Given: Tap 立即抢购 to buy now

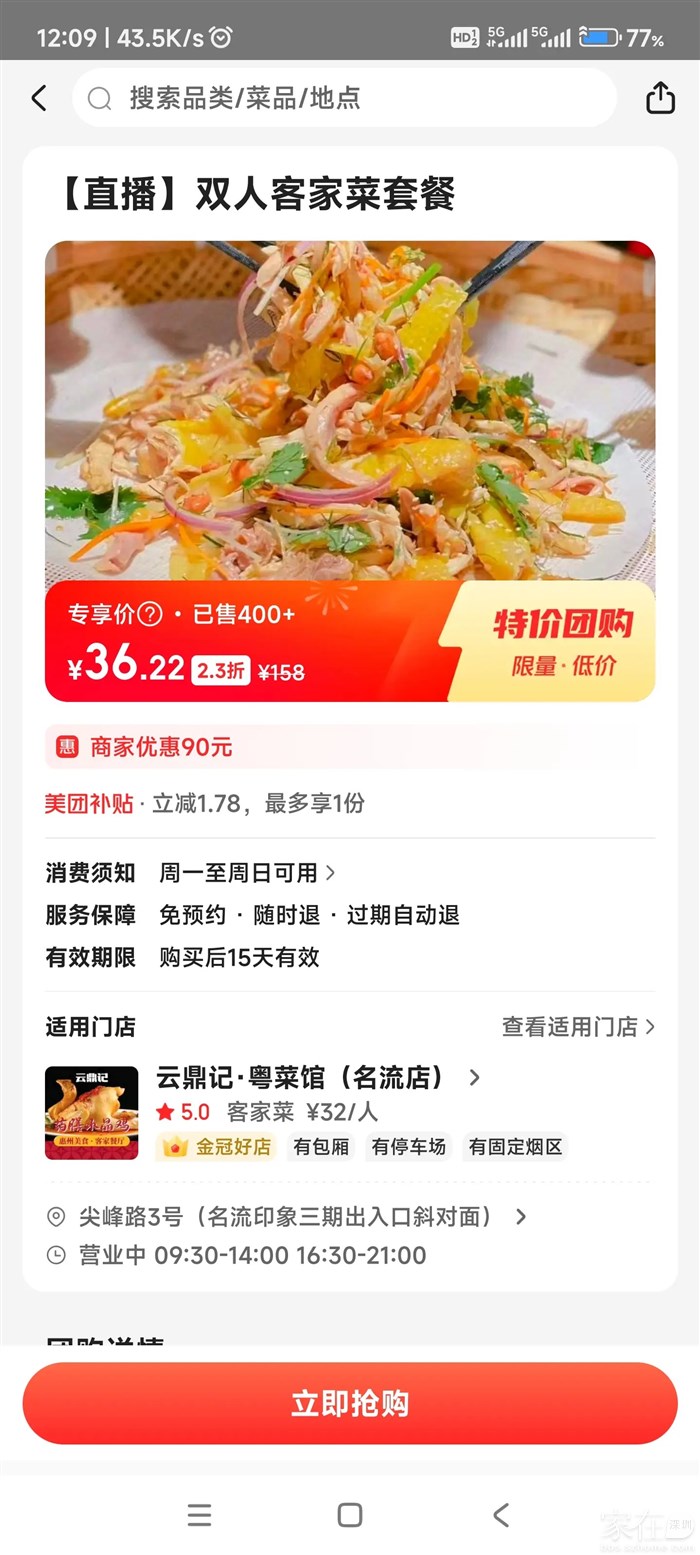Looking at the screenshot, I should [350, 1403].
